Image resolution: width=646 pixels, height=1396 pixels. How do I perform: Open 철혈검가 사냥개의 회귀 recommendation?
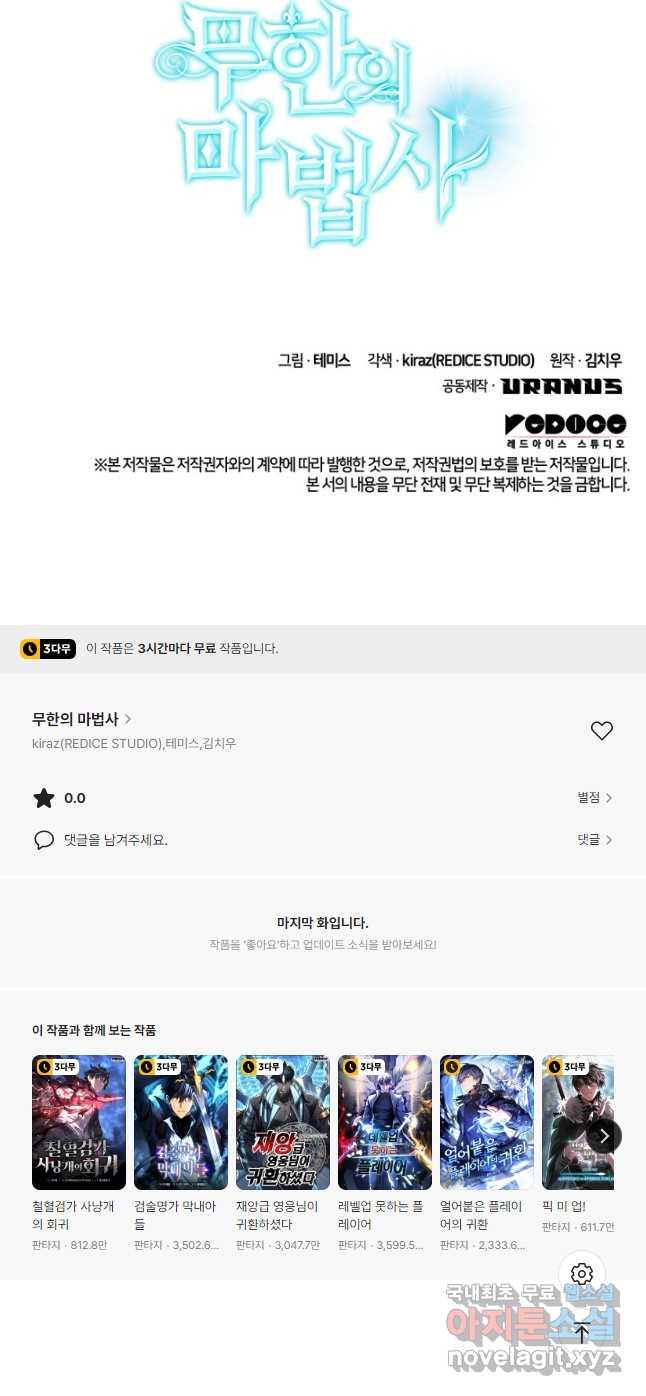tap(79, 1122)
